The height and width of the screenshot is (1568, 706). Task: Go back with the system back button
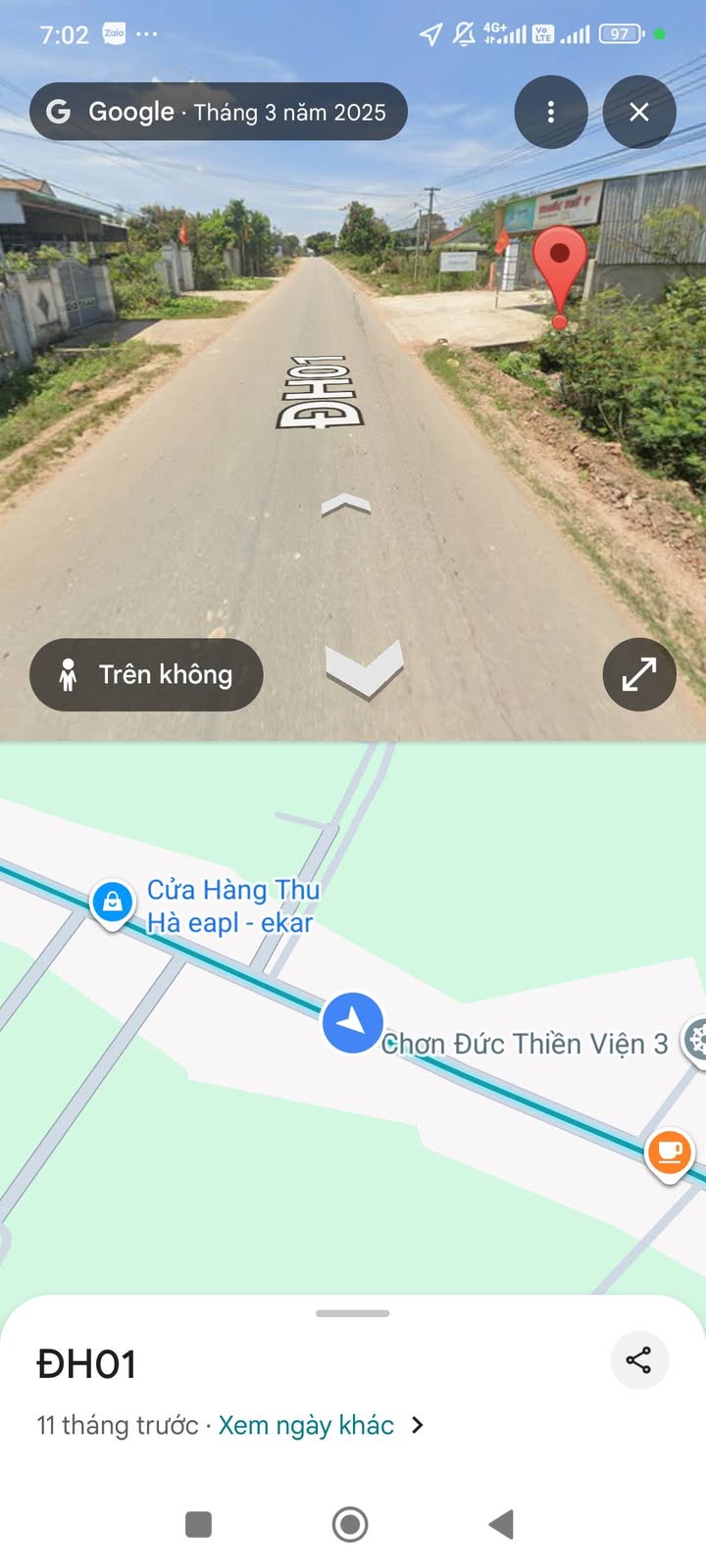501,1524
